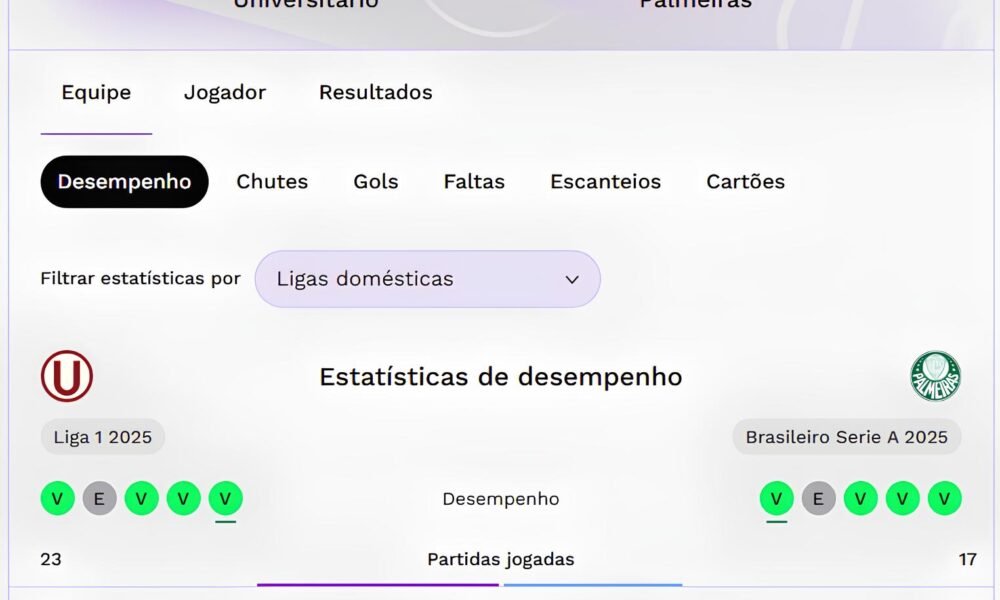The height and width of the screenshot is (600, 1000).
Task: Select the Equipe tab
Action: tap(96, 93)
